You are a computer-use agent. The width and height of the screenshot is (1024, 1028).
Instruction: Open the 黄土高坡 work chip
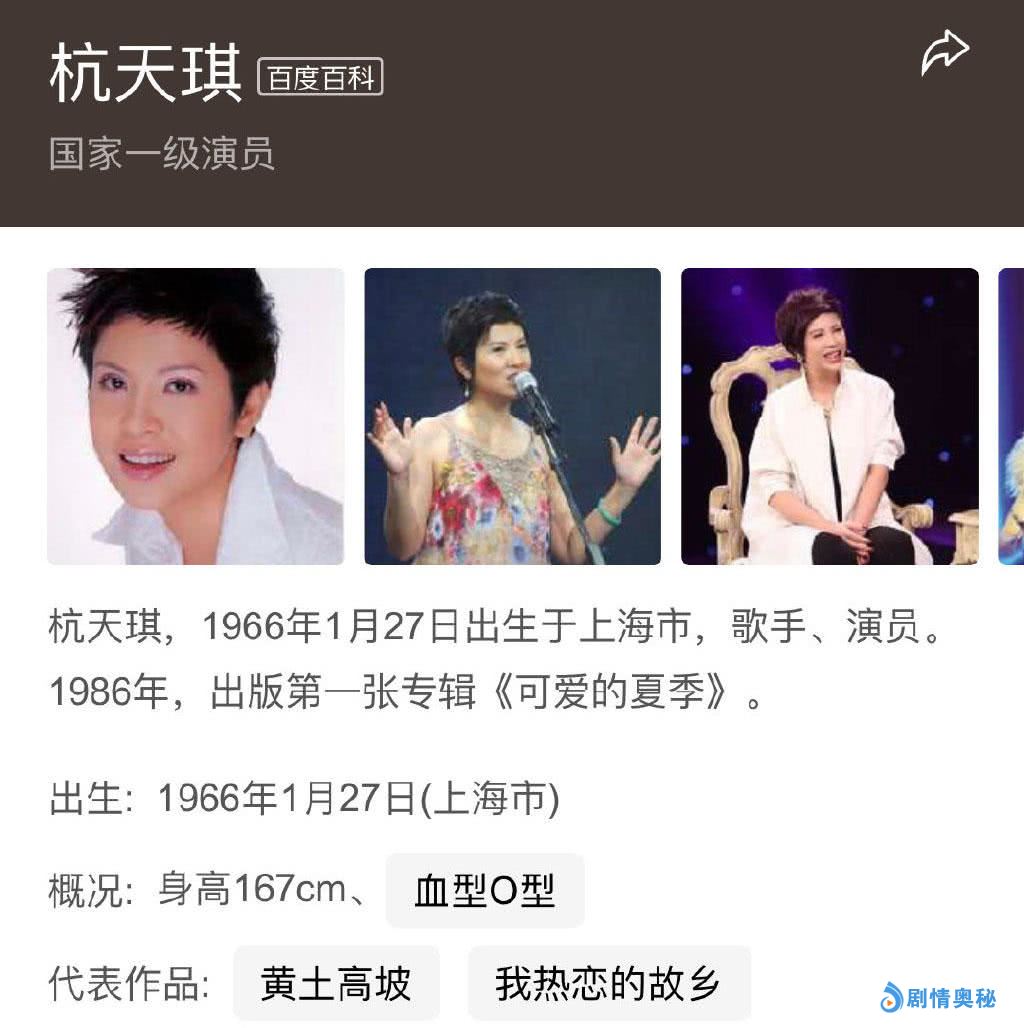pos(336,984)
